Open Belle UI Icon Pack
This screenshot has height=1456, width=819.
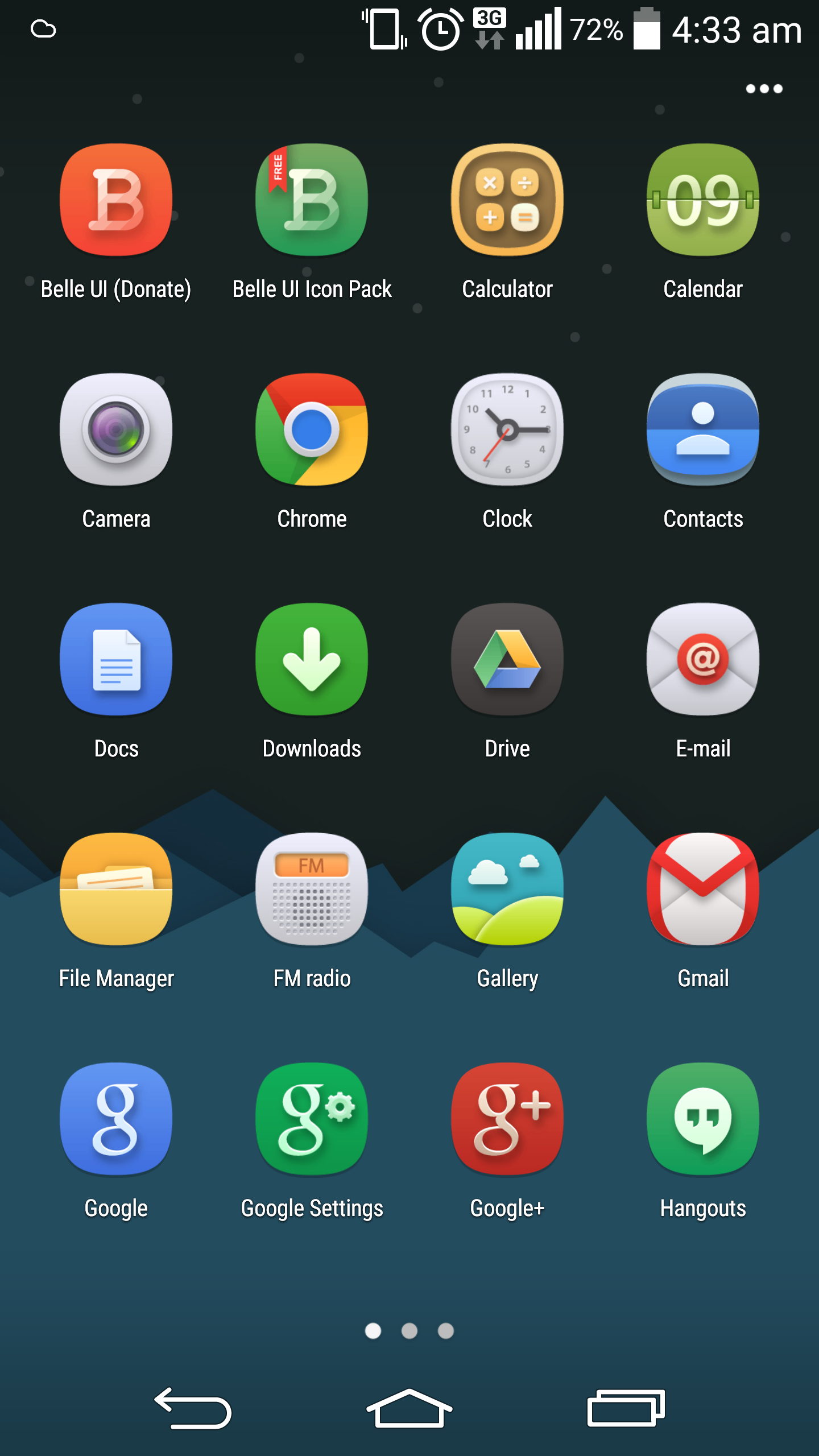coord(312,200)
